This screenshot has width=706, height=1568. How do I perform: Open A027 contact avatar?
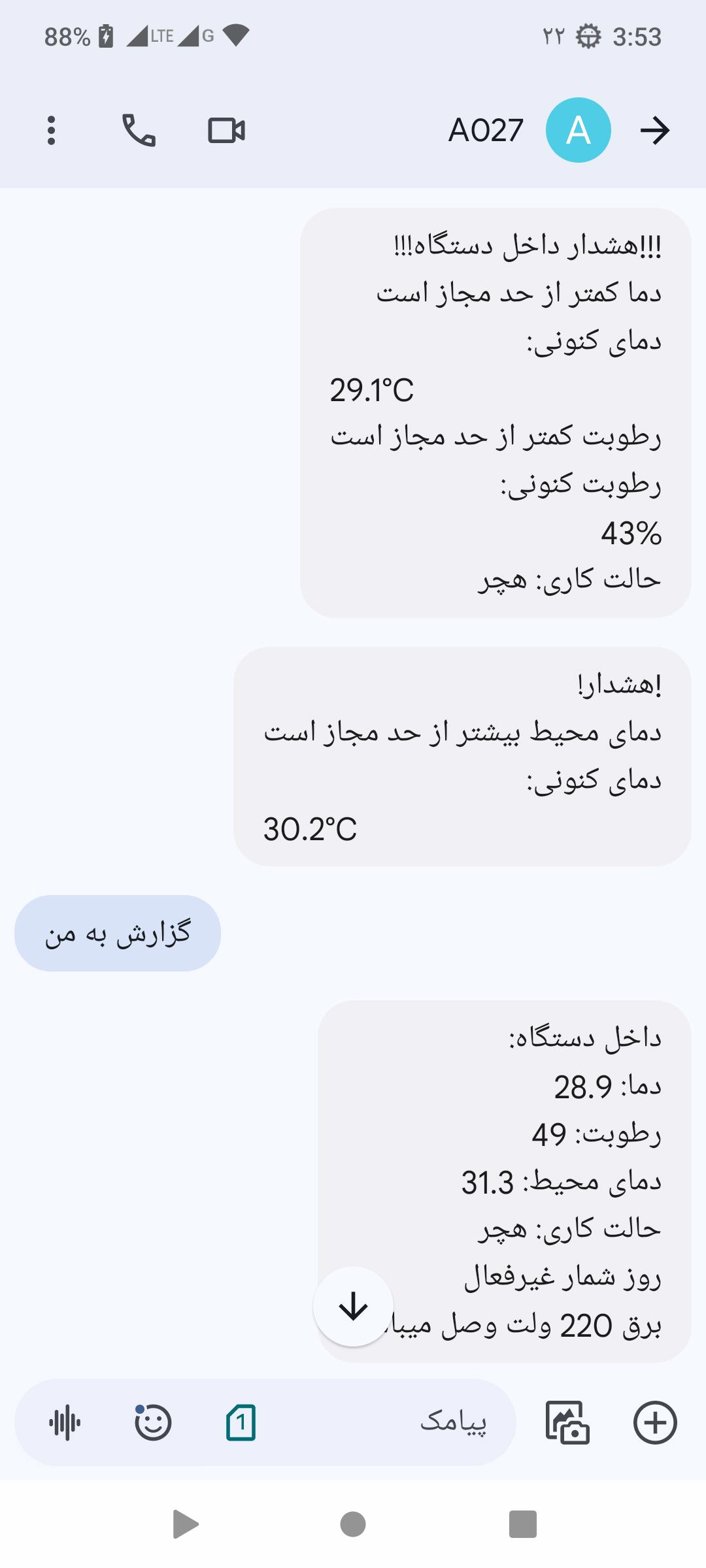coord(578,131)
